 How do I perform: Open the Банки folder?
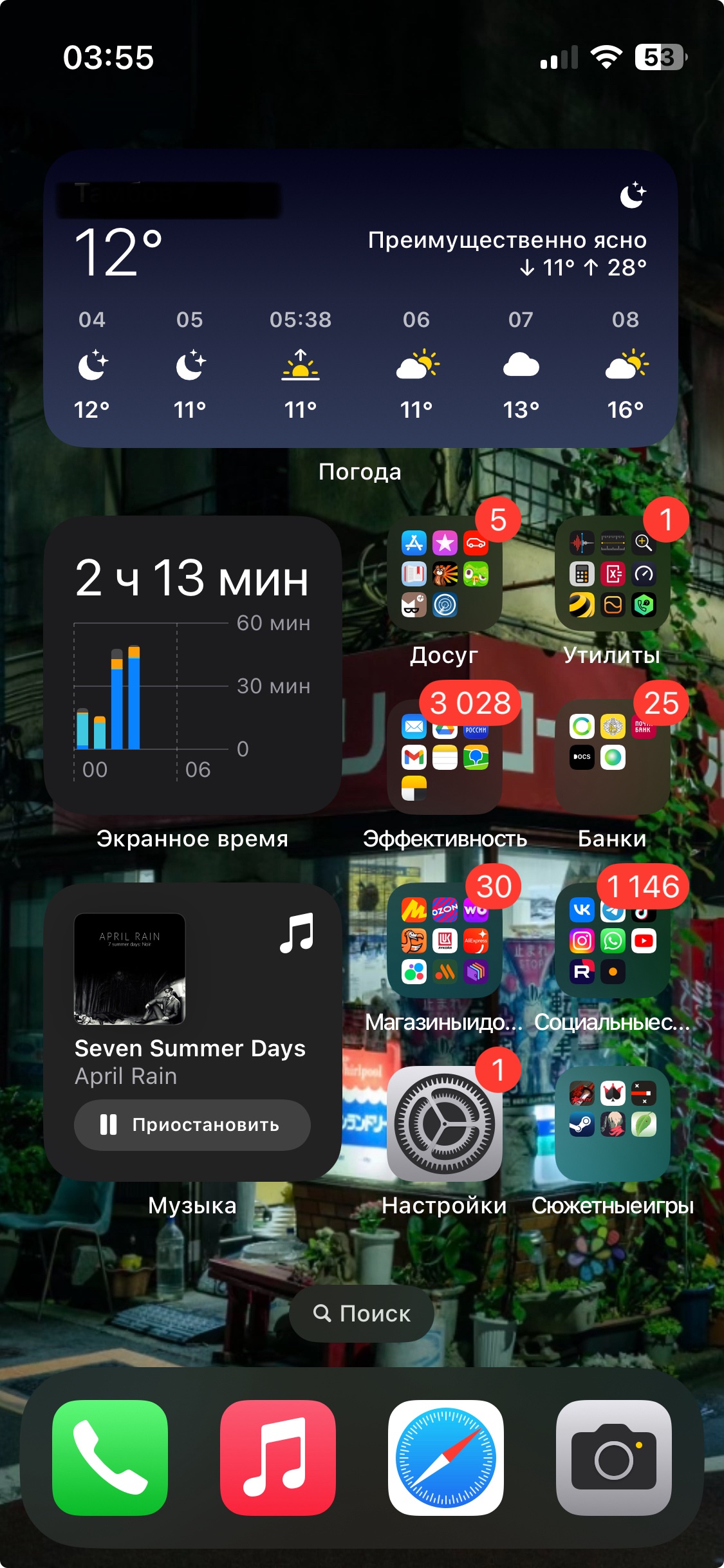click(x=613, y=757)
